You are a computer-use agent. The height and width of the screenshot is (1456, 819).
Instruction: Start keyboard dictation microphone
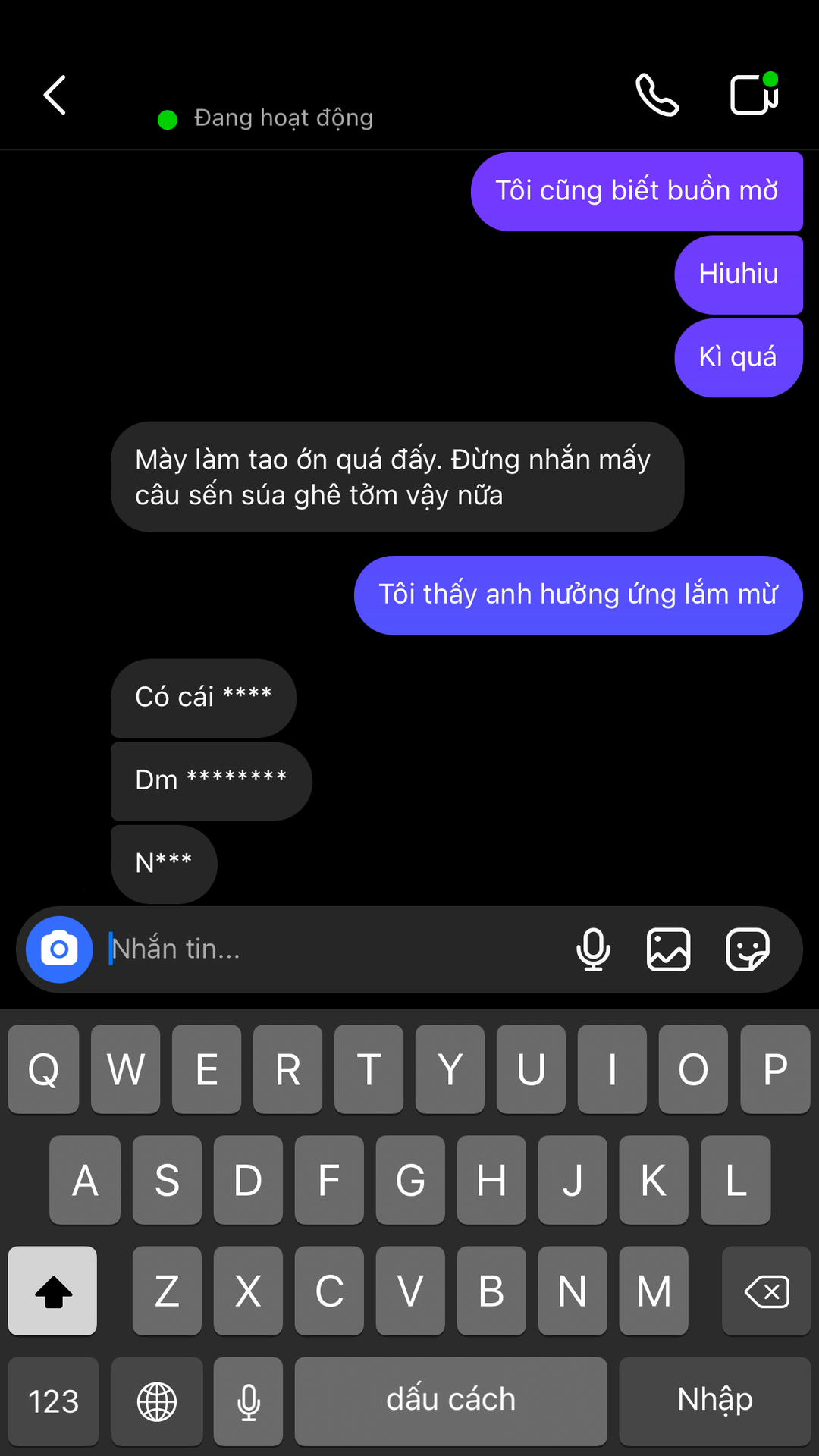248,1401
